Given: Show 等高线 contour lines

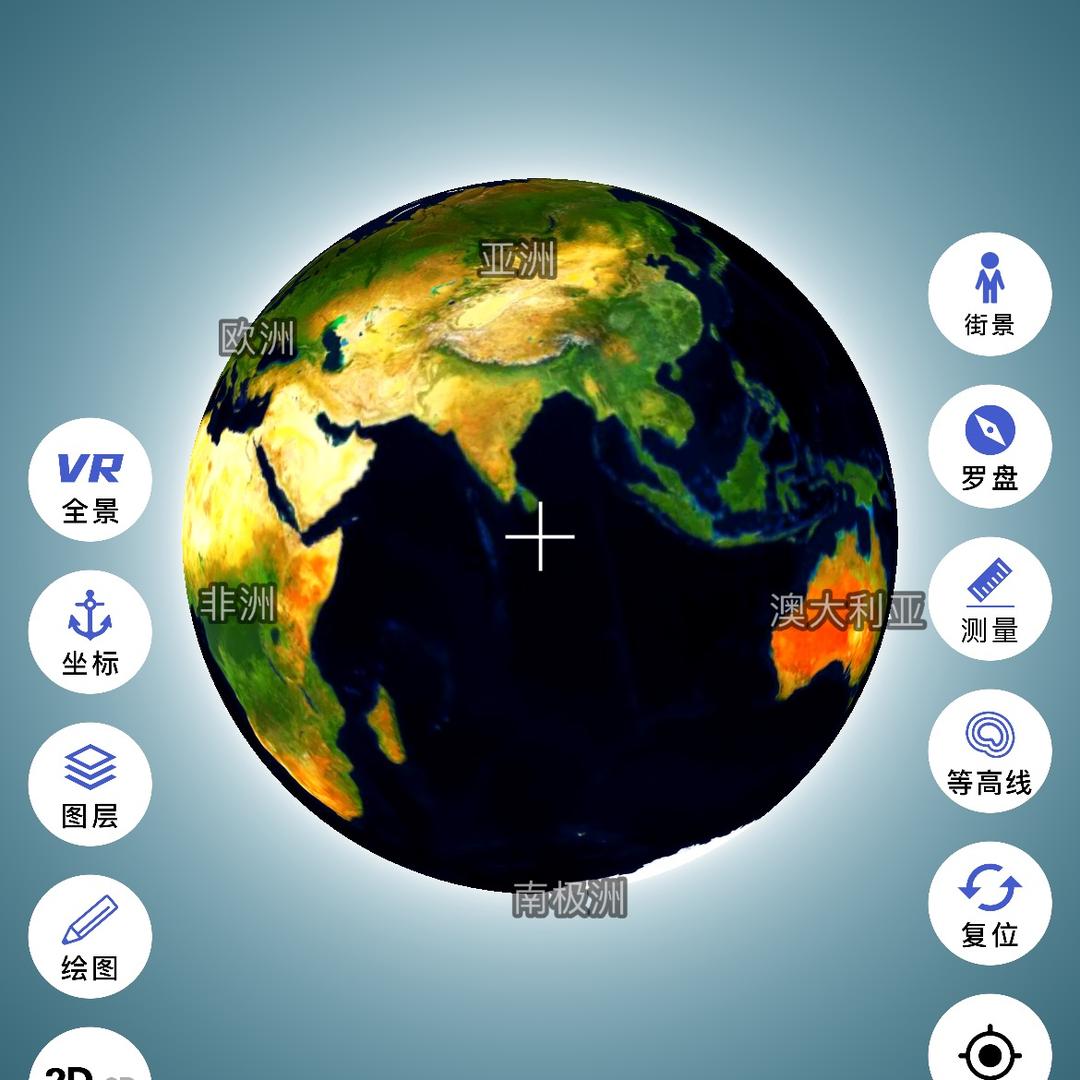Looking at the screenshot, I should [x=990, y=751].
